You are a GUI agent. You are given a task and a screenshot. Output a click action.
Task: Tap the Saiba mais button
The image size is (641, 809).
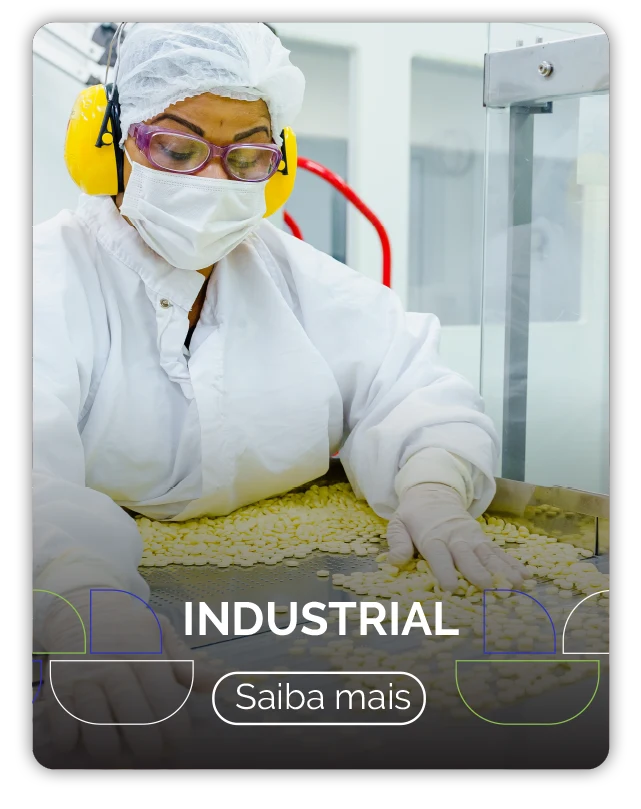click(x=319, y=698)
